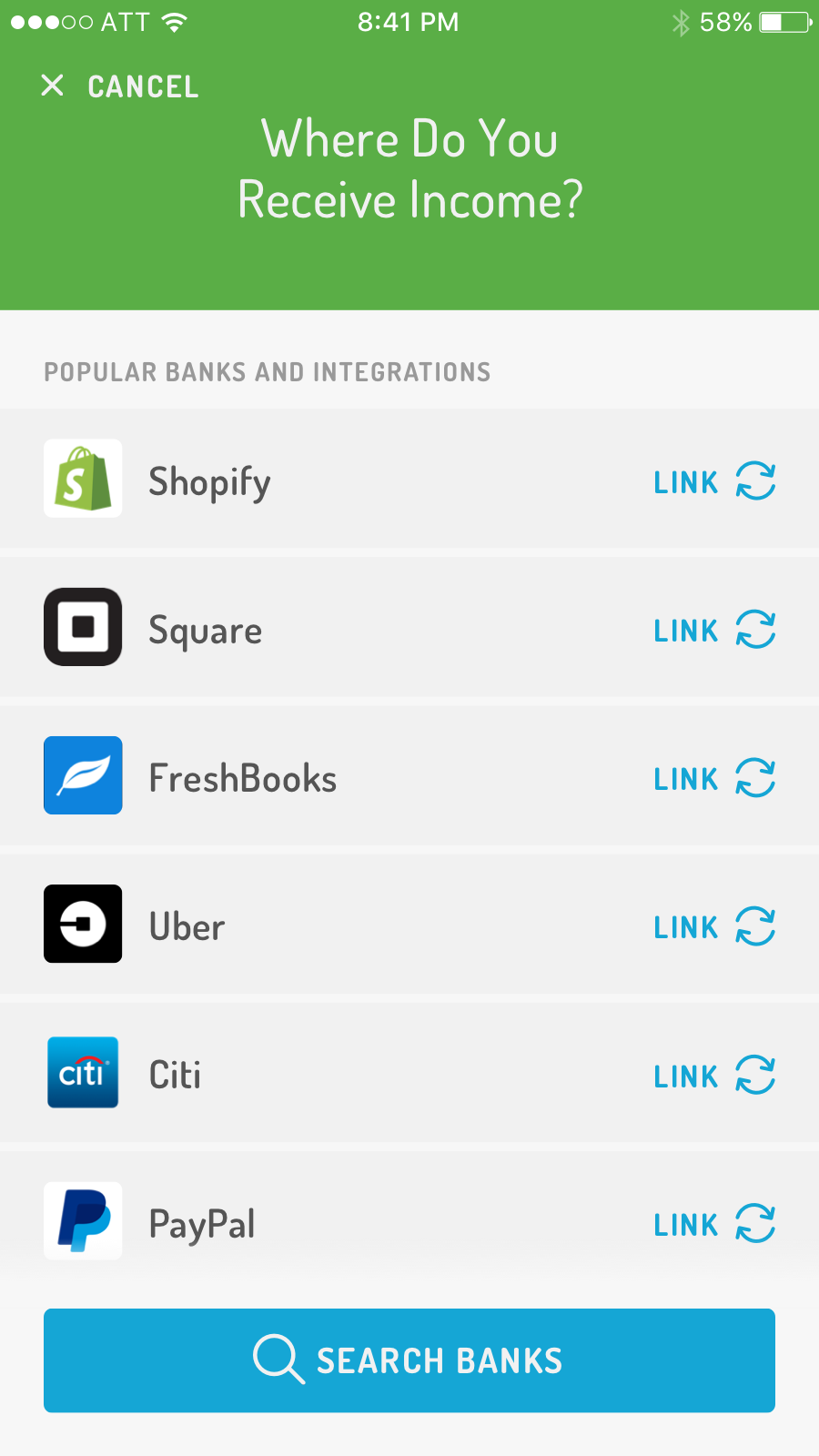Image resolution: width=819 pixels, height=1456 pixels.
Task: Cancel linking an income source
Action: pyautogui.click(x=120, y=86)
